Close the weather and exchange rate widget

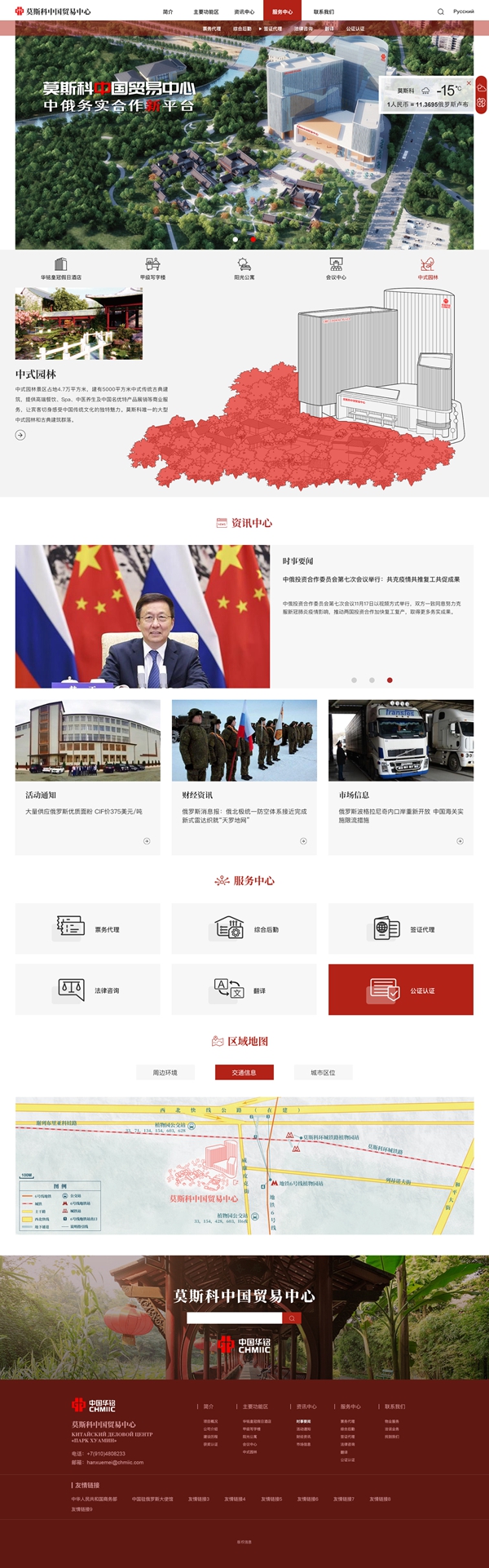click(x=469, y=82)
